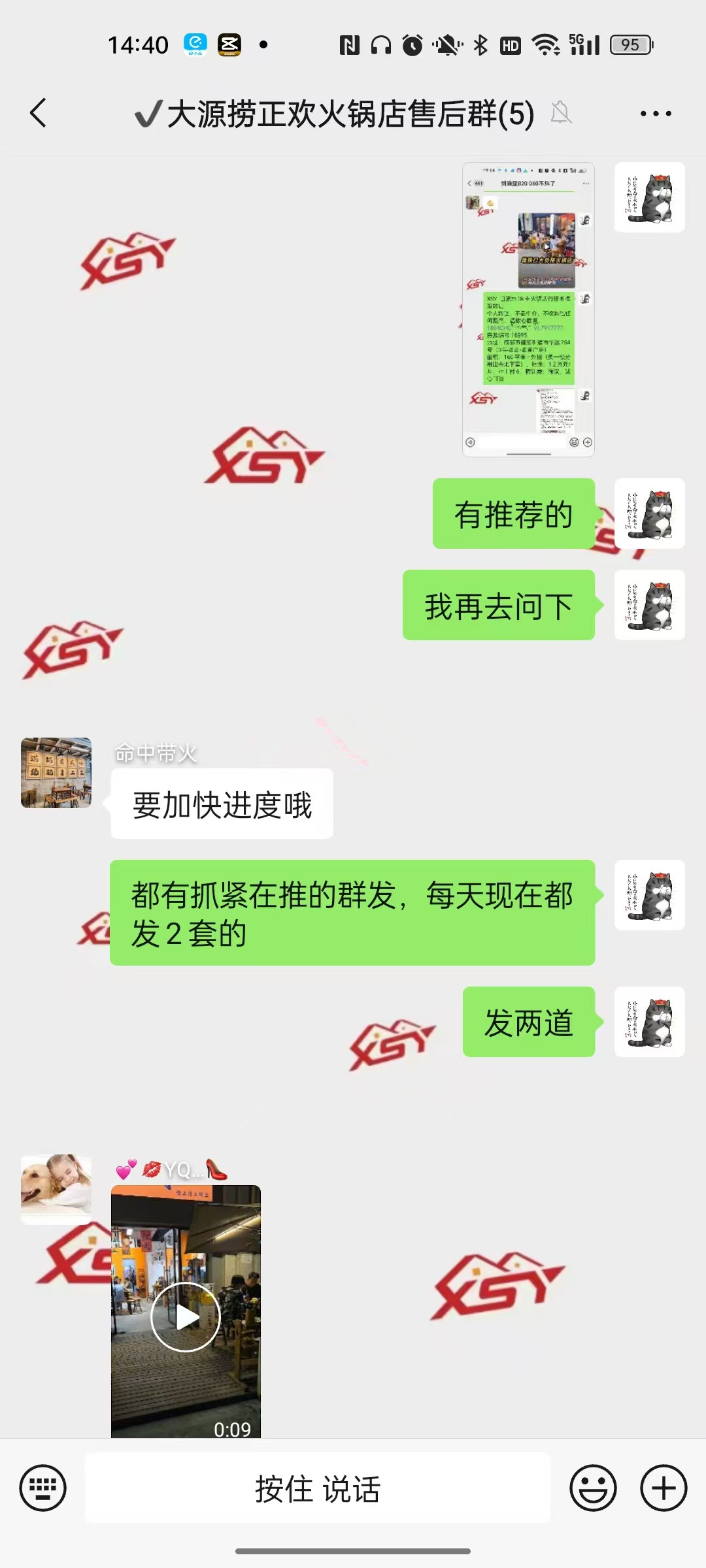This screenshot has height=1568, width=706.
Task: Open YQ sender's avatar with dog photo
Action: point(56,1188)
